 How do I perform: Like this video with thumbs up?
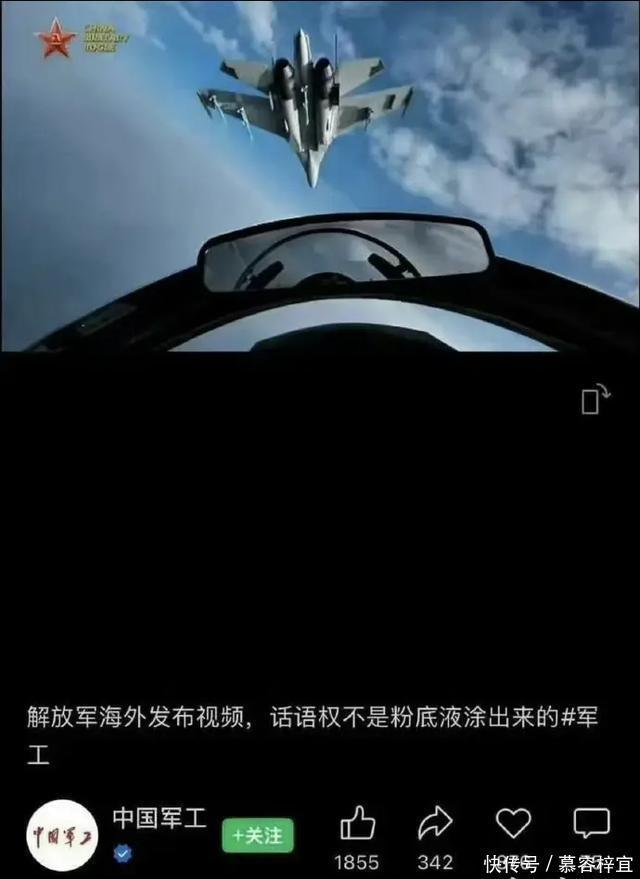[x=357, y=824]
